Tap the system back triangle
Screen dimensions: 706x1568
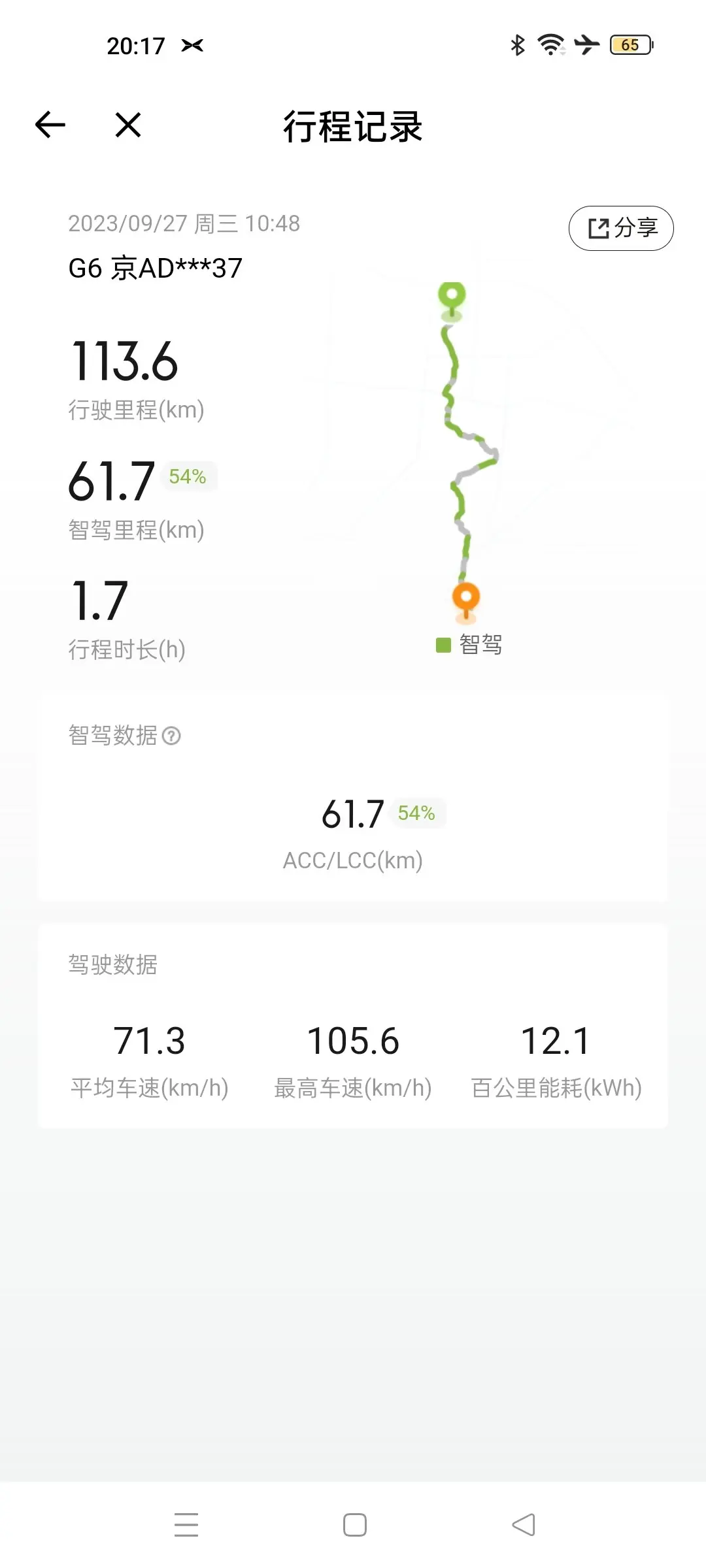pos(524,1525)
